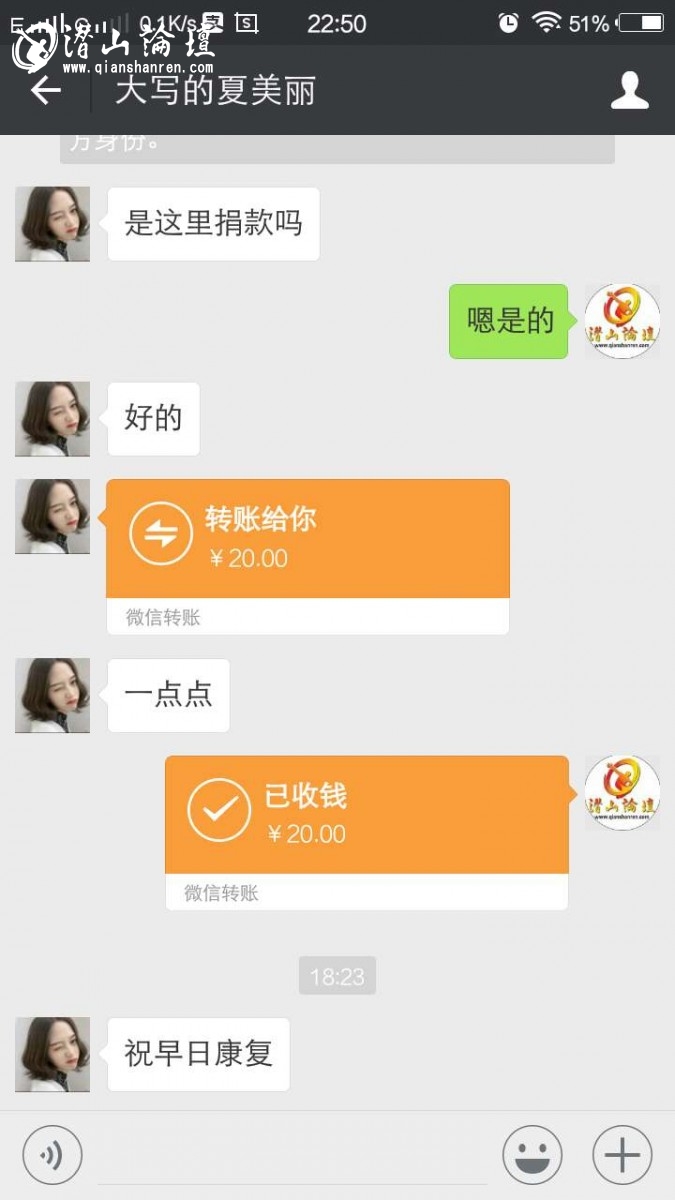
Task: Focus the message text field
Action: pos(292,1155)
